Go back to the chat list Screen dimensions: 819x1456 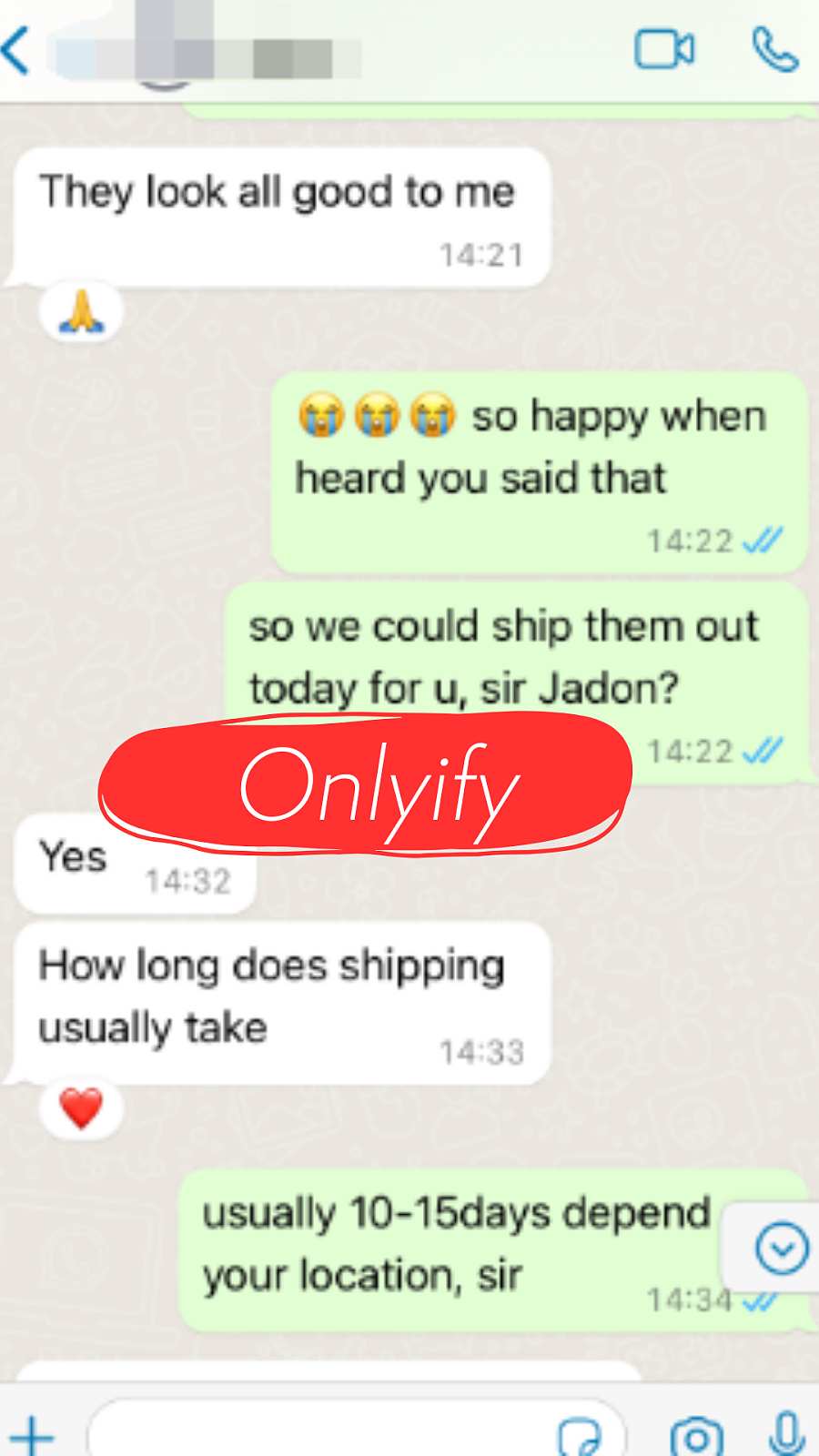16,50
